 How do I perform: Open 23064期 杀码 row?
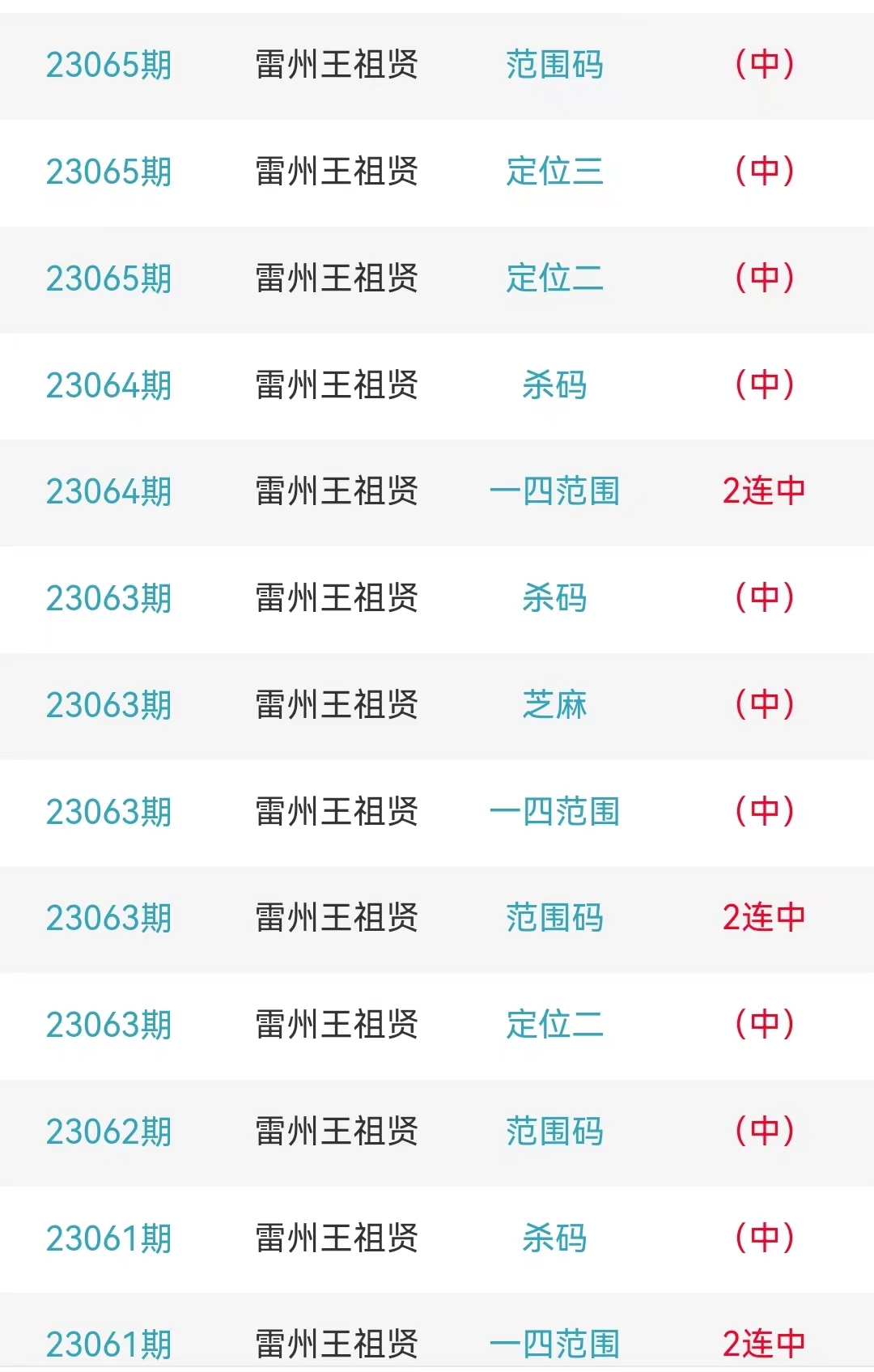click(x=554, y=385)
